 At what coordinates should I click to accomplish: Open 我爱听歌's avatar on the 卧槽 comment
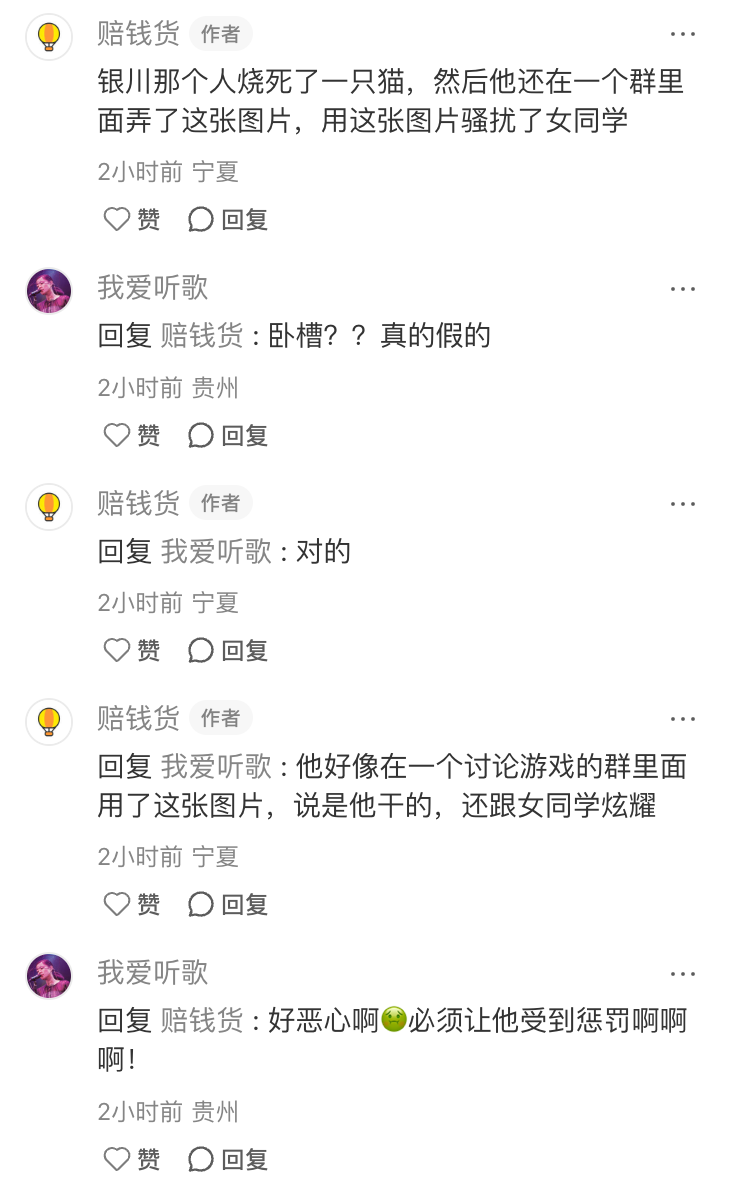pyautogui.click(x=49, y=291)
